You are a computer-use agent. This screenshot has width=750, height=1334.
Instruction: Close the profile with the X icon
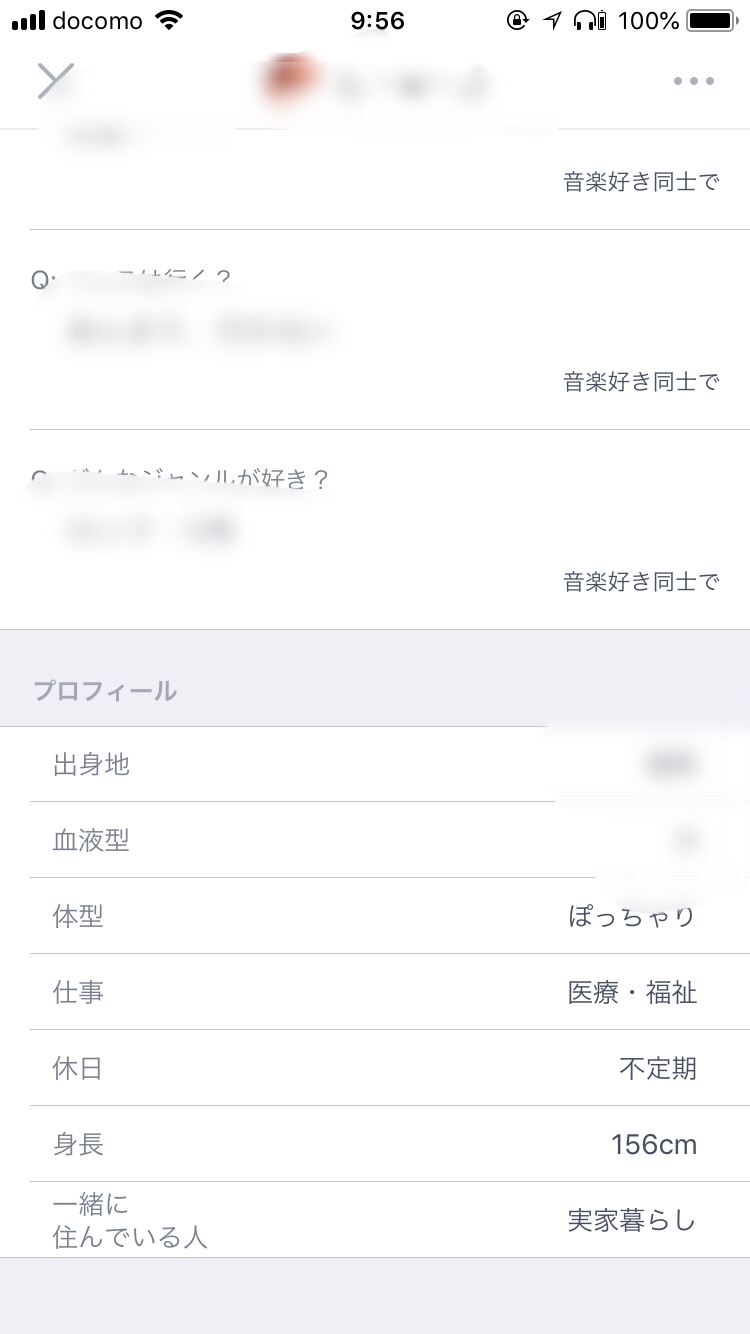click(x=56, y=81)
